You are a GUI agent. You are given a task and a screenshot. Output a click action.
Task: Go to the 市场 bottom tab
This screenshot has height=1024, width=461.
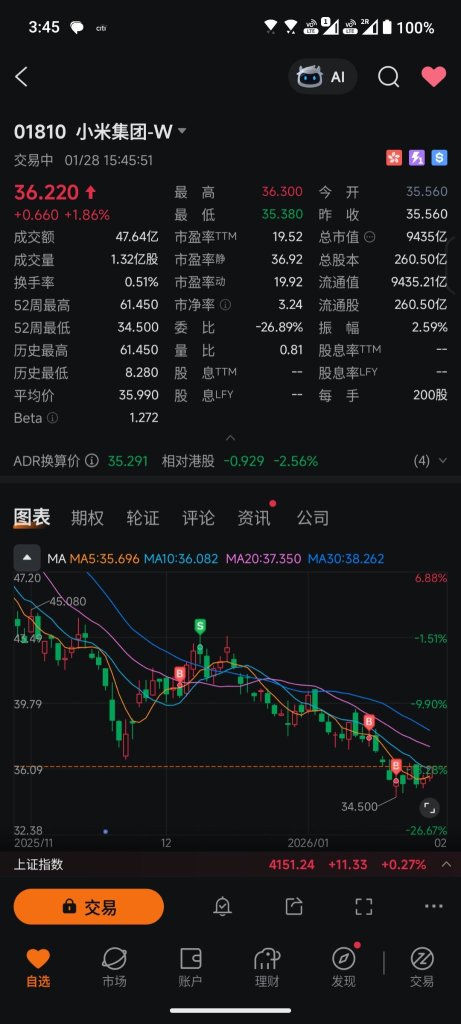coord(114,968)
